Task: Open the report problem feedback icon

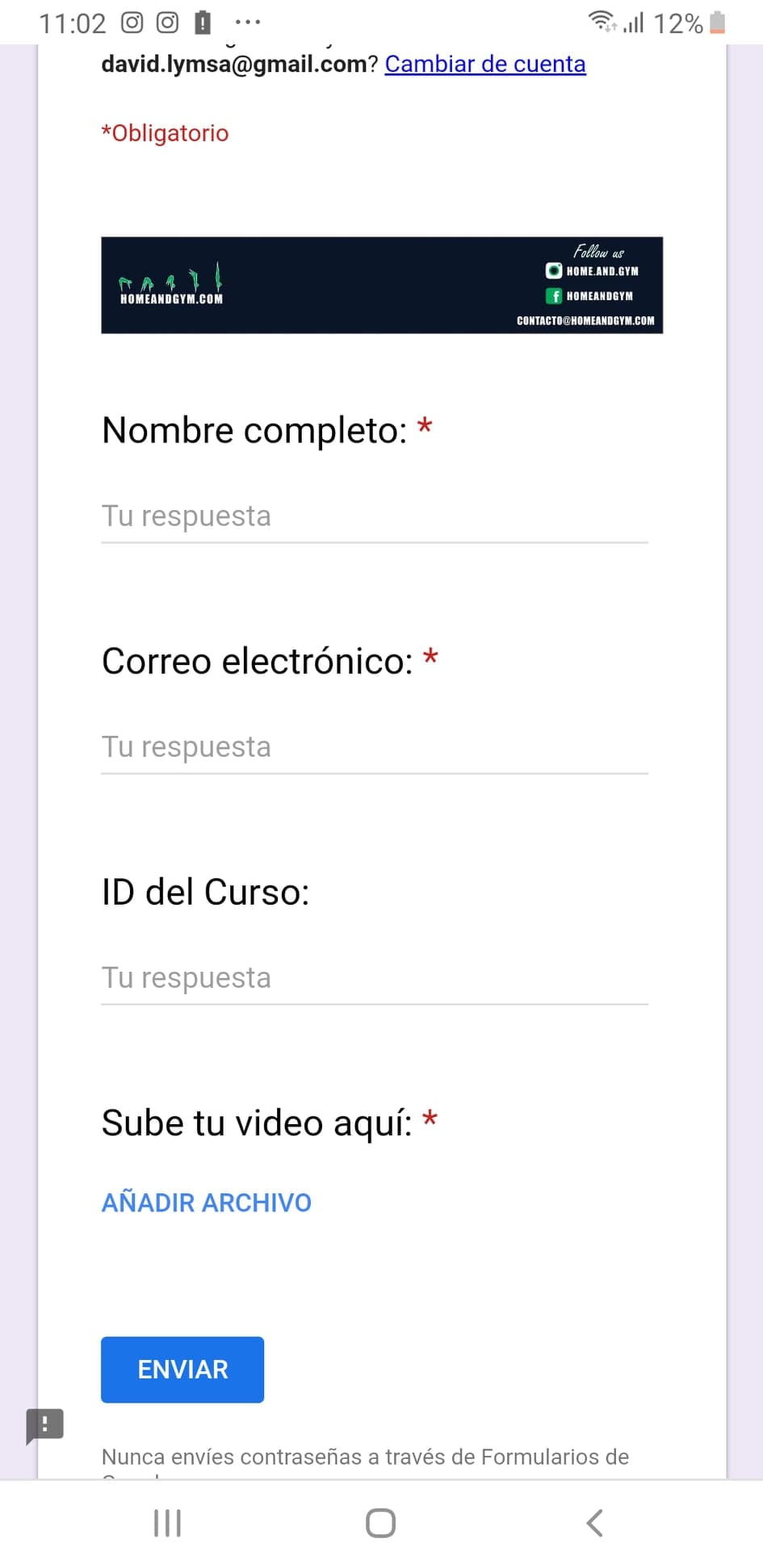Action: coord(44,1425)
